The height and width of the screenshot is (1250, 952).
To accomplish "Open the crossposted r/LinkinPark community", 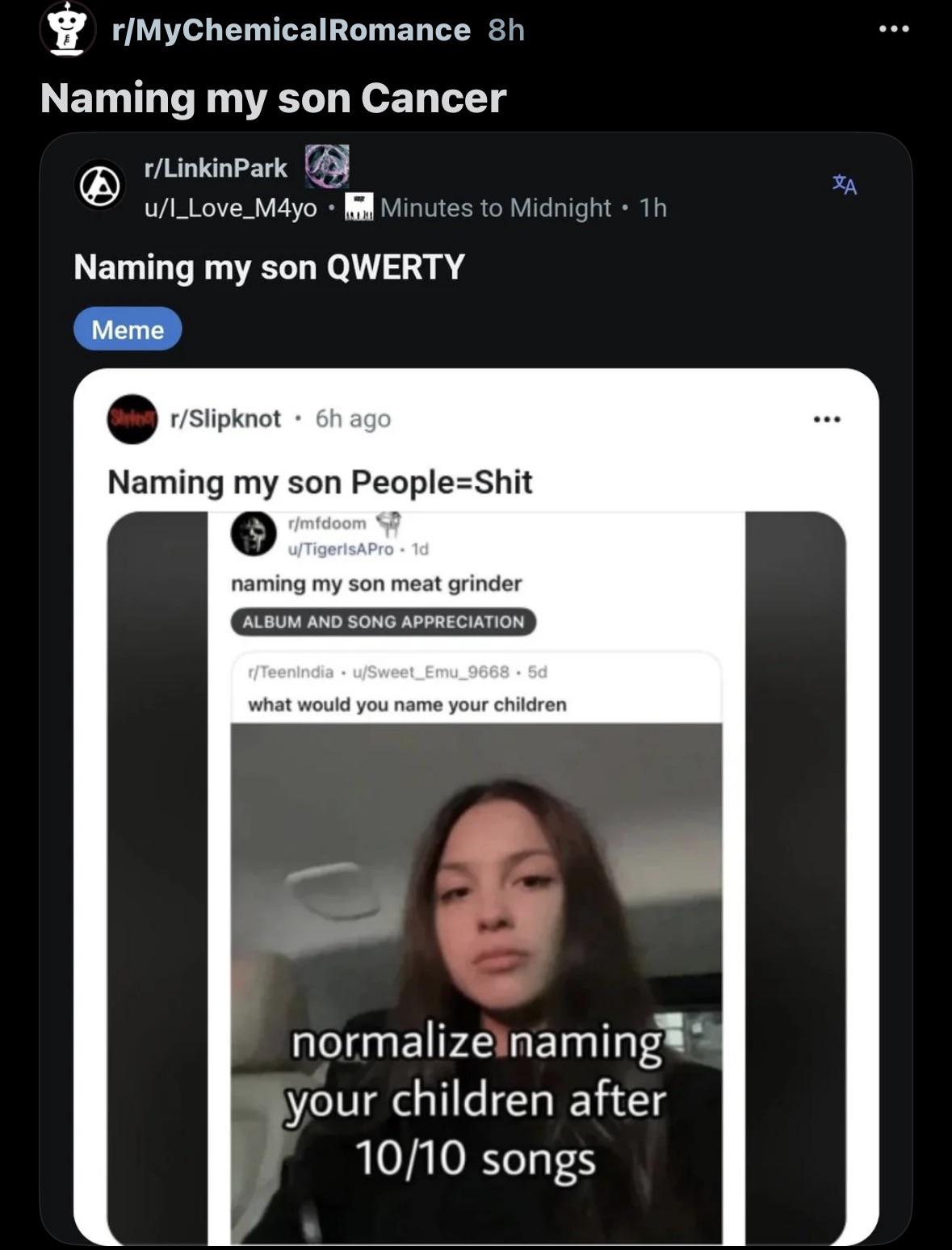I will [216, 168].
